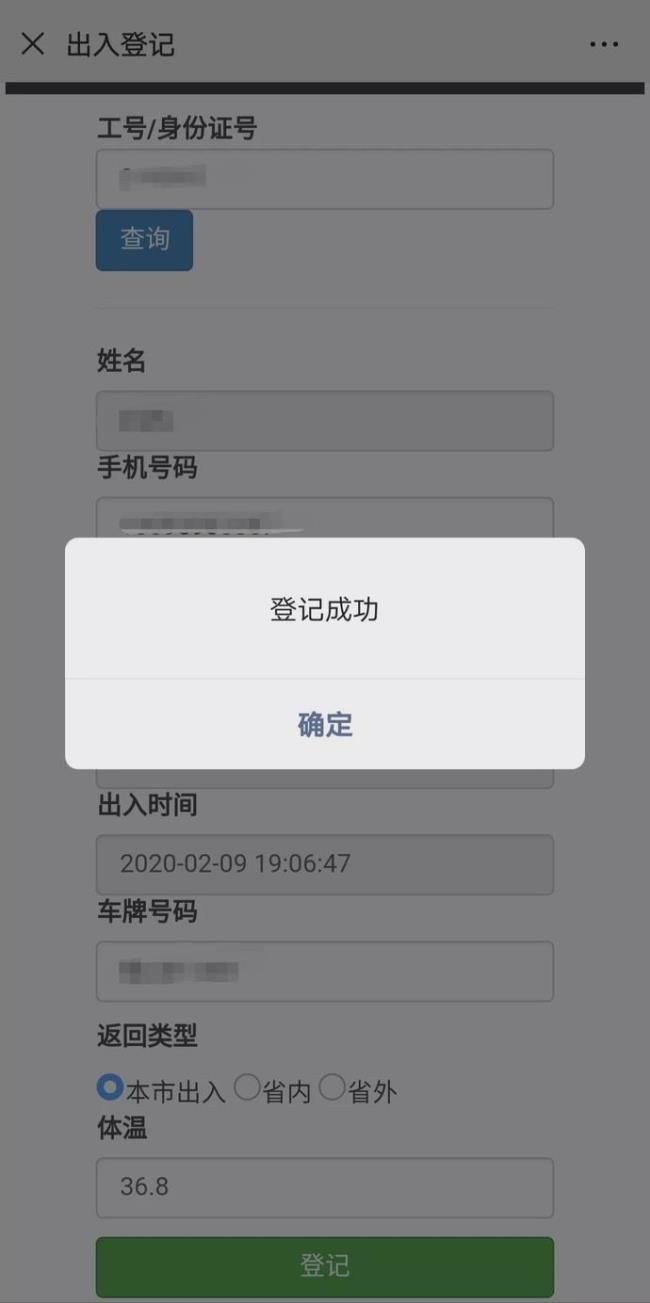Close the 出入登记 page
Image resolution: width=650 pixels, height=1303 pixels.
33,44
